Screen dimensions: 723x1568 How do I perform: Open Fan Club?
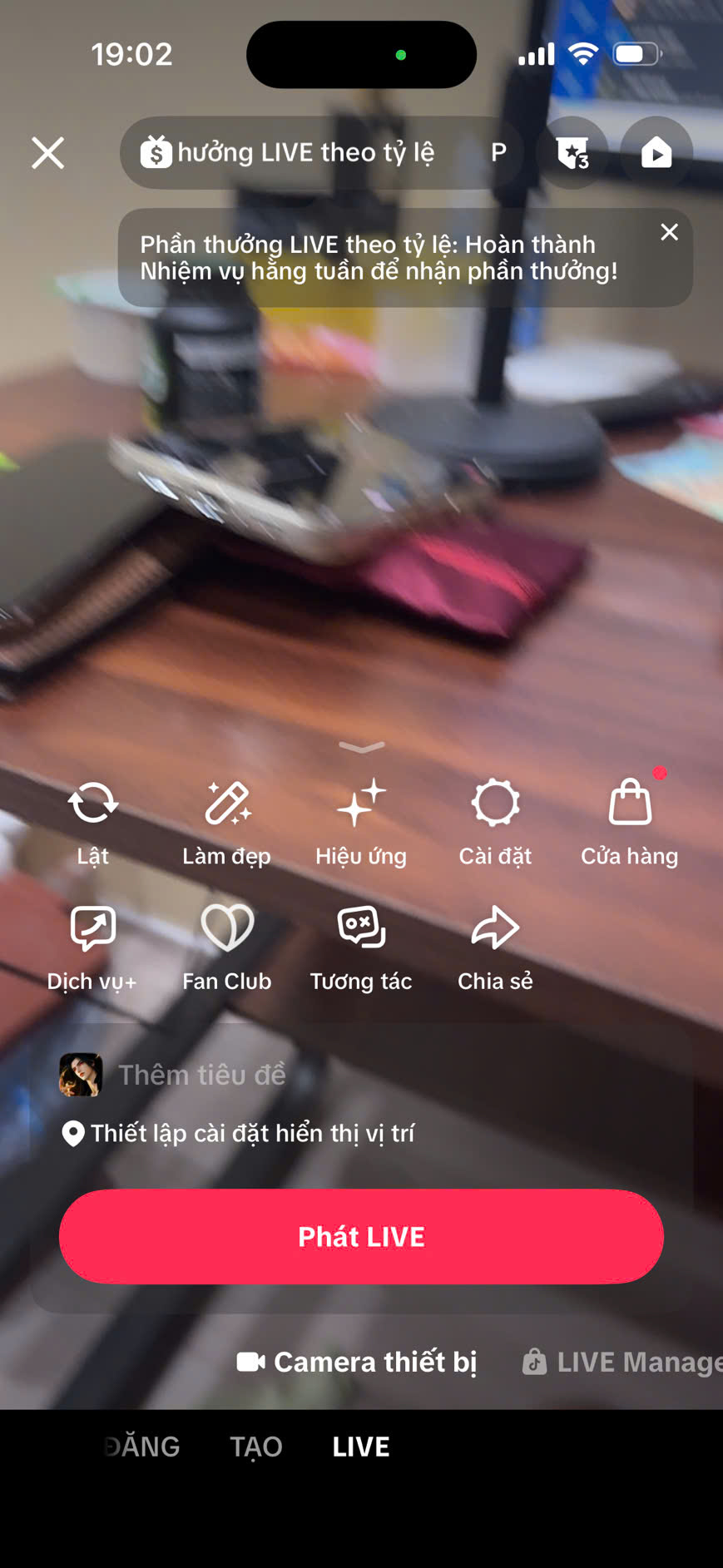click(227, 947)
